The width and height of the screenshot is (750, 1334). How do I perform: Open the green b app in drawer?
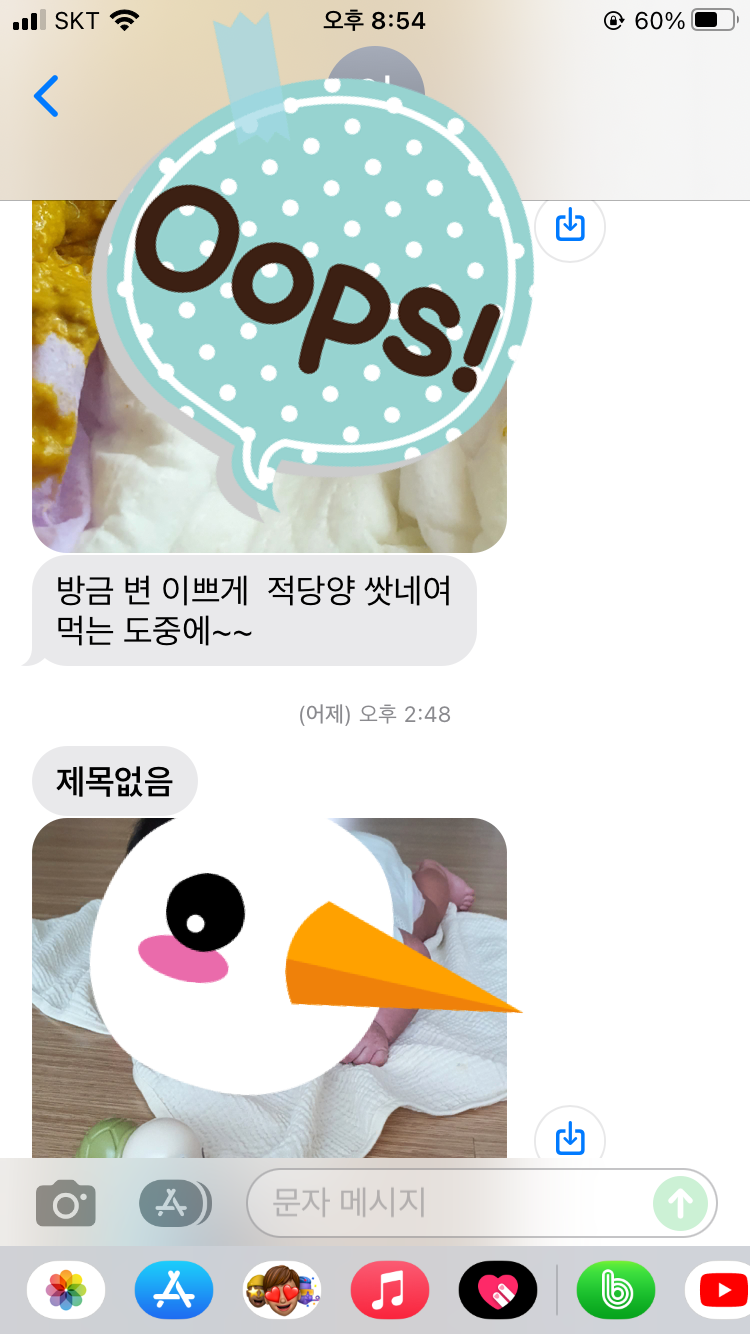[616, 1290]
